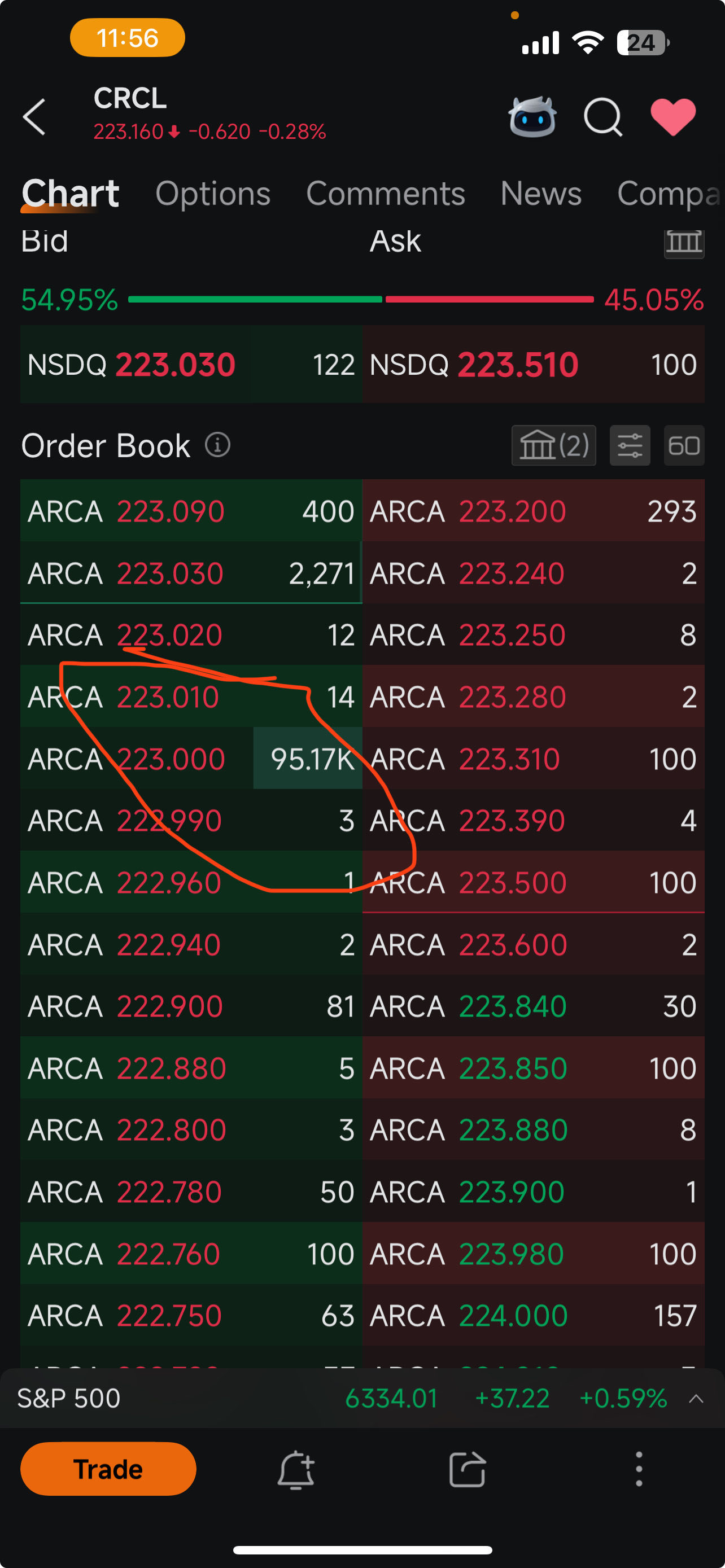This screenshot has height=1568, width=725.
Task: Open order book filter settings sliders
Action: [630, 445]
